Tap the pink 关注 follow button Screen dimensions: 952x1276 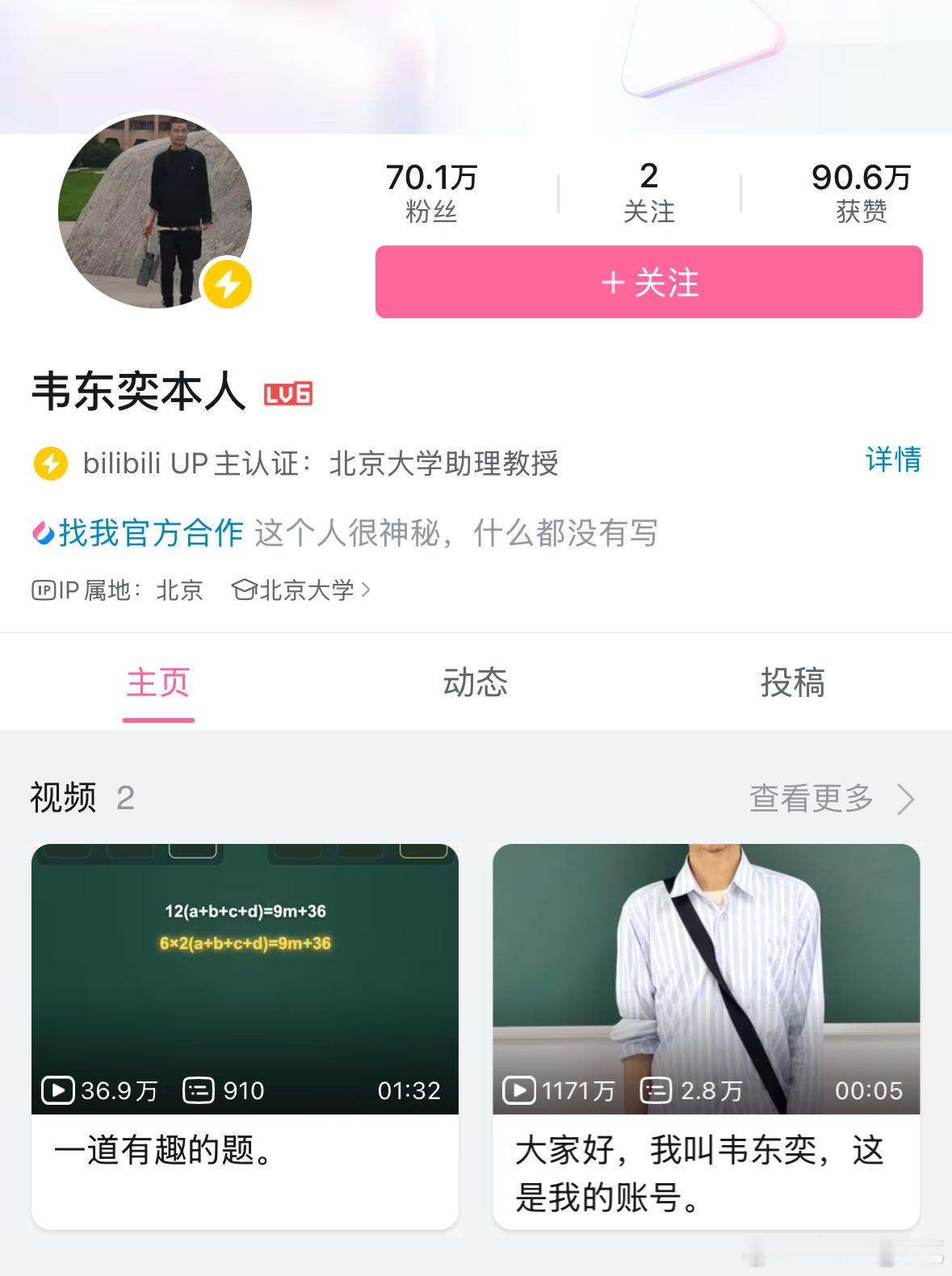pyautogui.click(x=648, y=282)
